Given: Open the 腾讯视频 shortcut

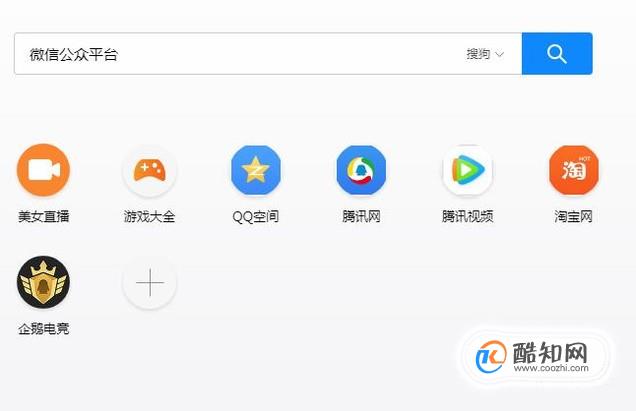Looking at the screenshot, I should (467, 171).
